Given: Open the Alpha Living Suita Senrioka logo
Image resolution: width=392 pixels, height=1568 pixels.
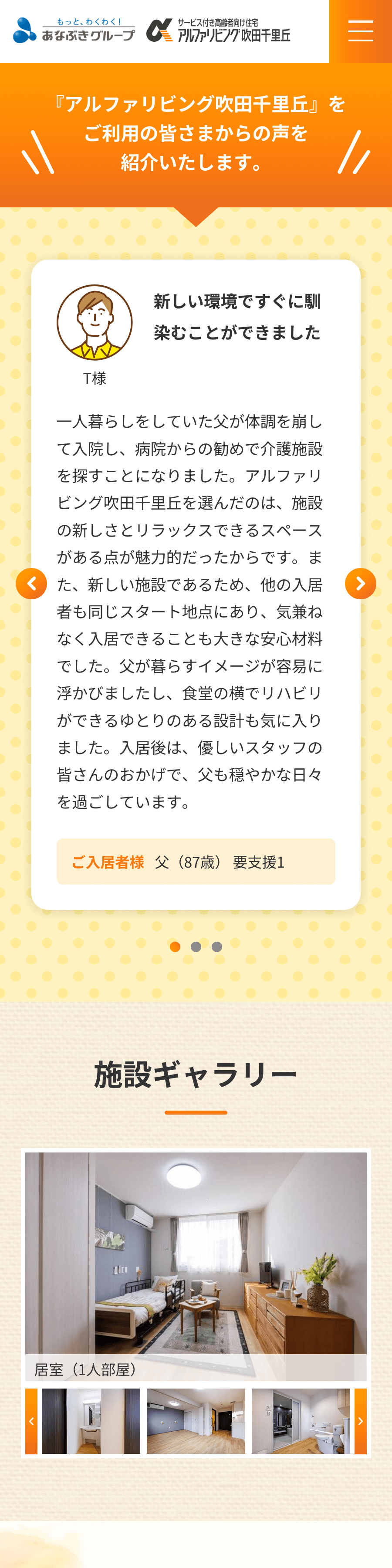Looking at the screenshot, I should click(218, 31).
